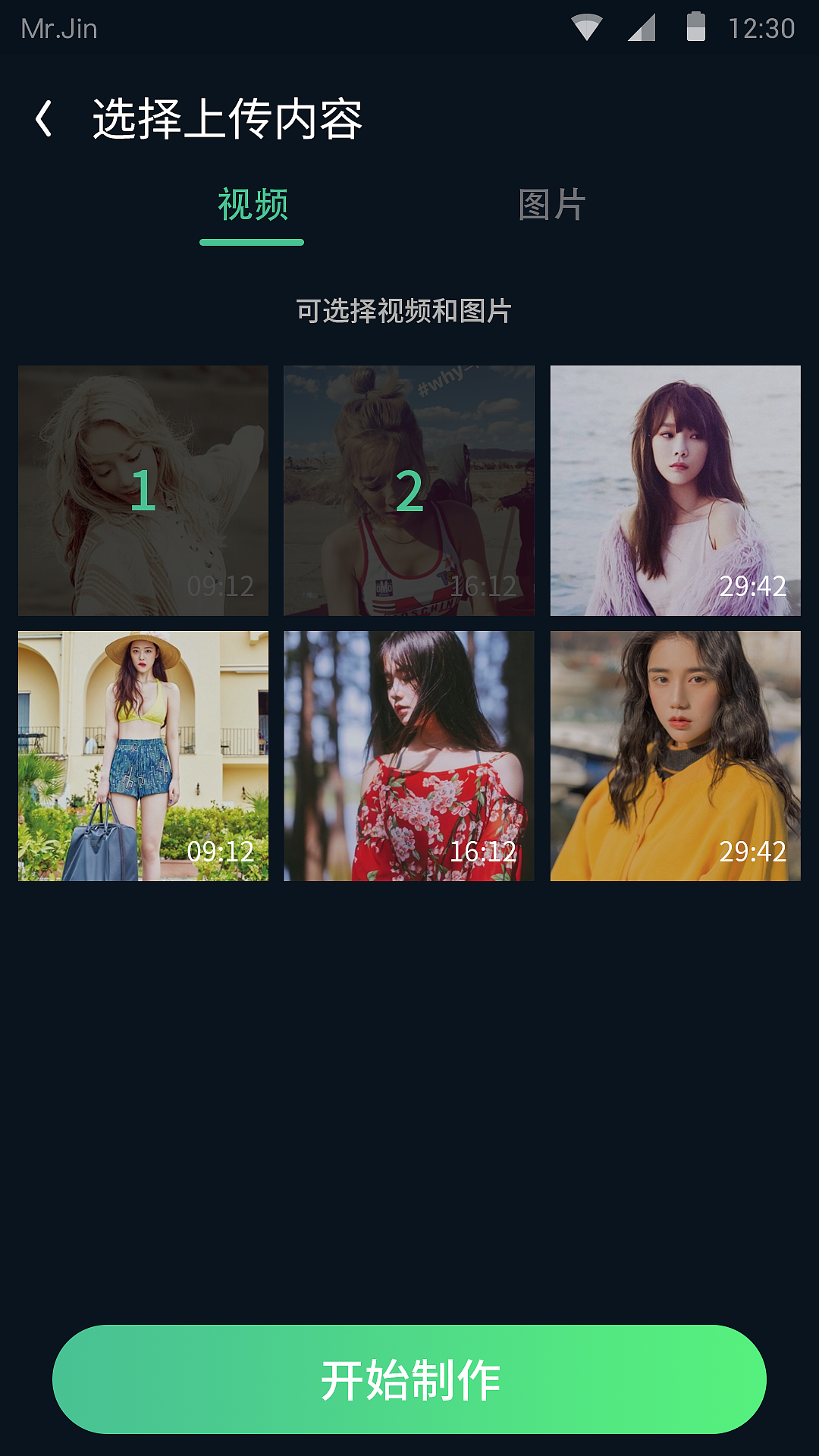Tap the 开始制作 button
819x1456 pixels.
(409, 1379)
